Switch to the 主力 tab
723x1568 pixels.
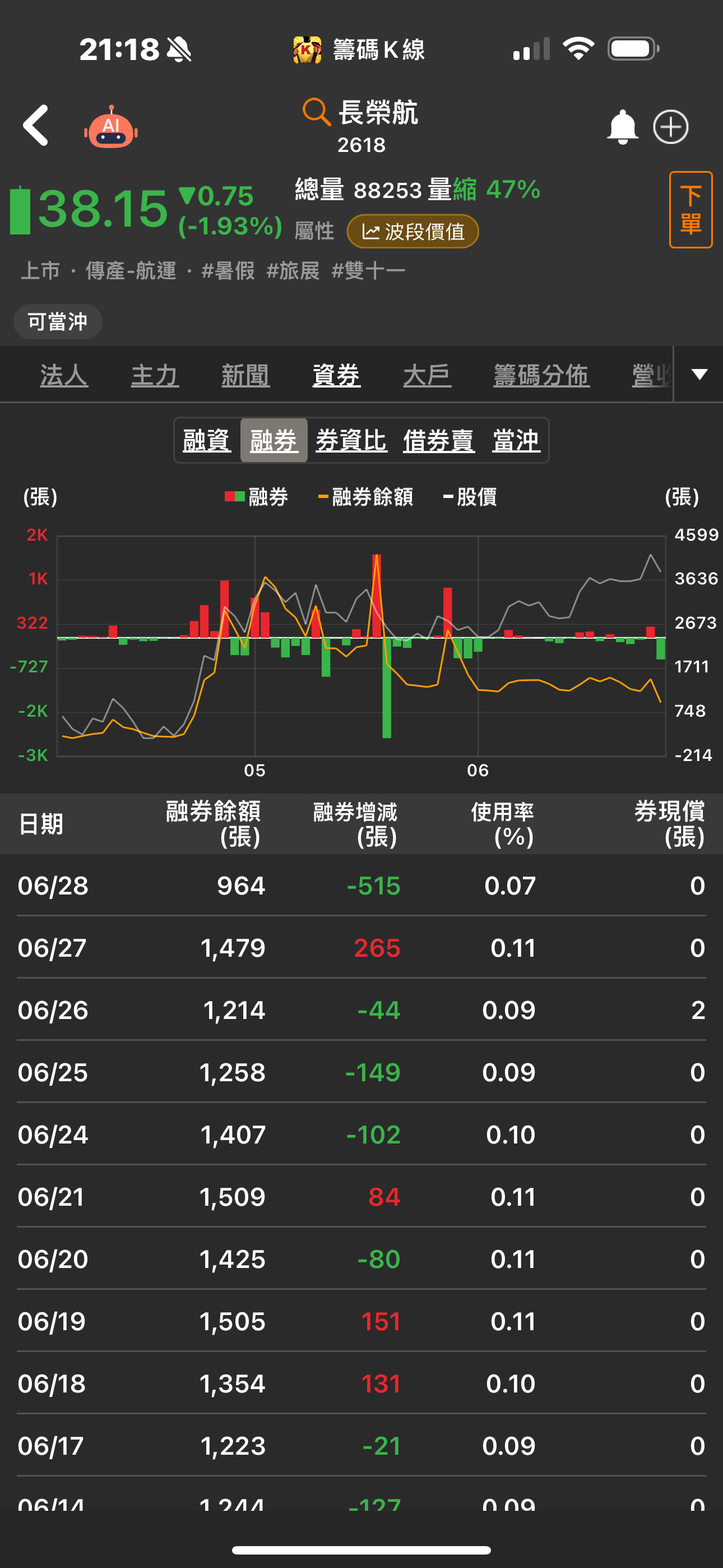click(x=155, y=375)
